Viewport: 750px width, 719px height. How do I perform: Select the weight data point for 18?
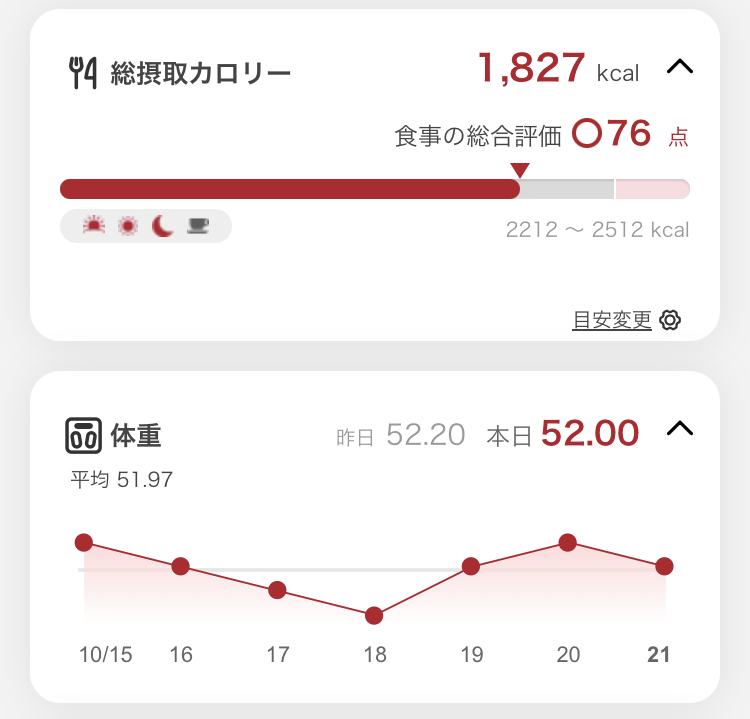pyautogui.click(x=374, y=615)
